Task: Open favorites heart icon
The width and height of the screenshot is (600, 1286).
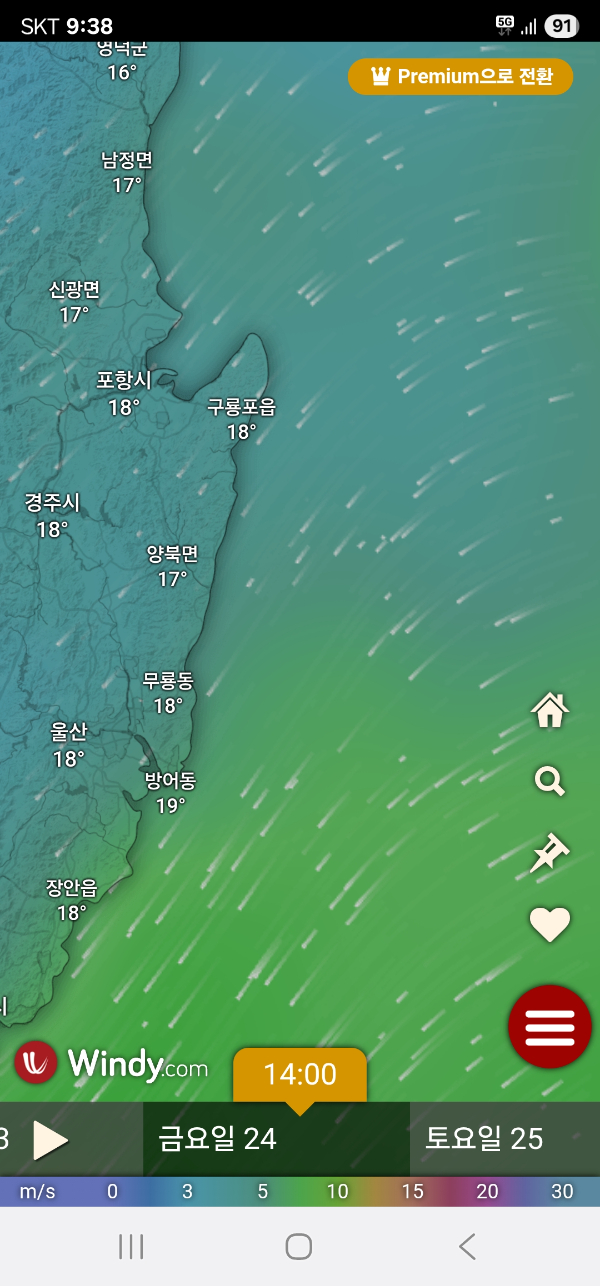Action: point(550,925)
